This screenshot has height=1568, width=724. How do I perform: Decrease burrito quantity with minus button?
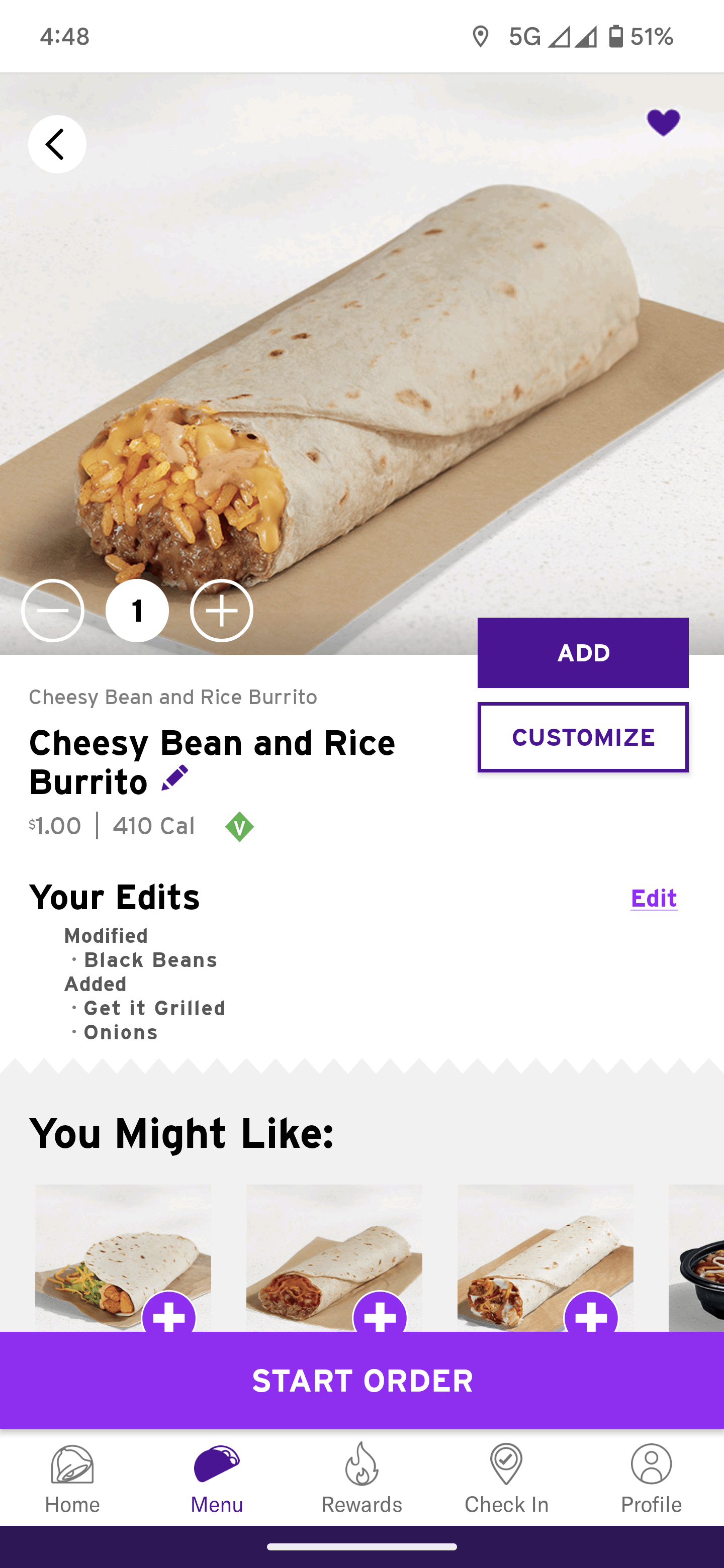[x=53, y=611]
